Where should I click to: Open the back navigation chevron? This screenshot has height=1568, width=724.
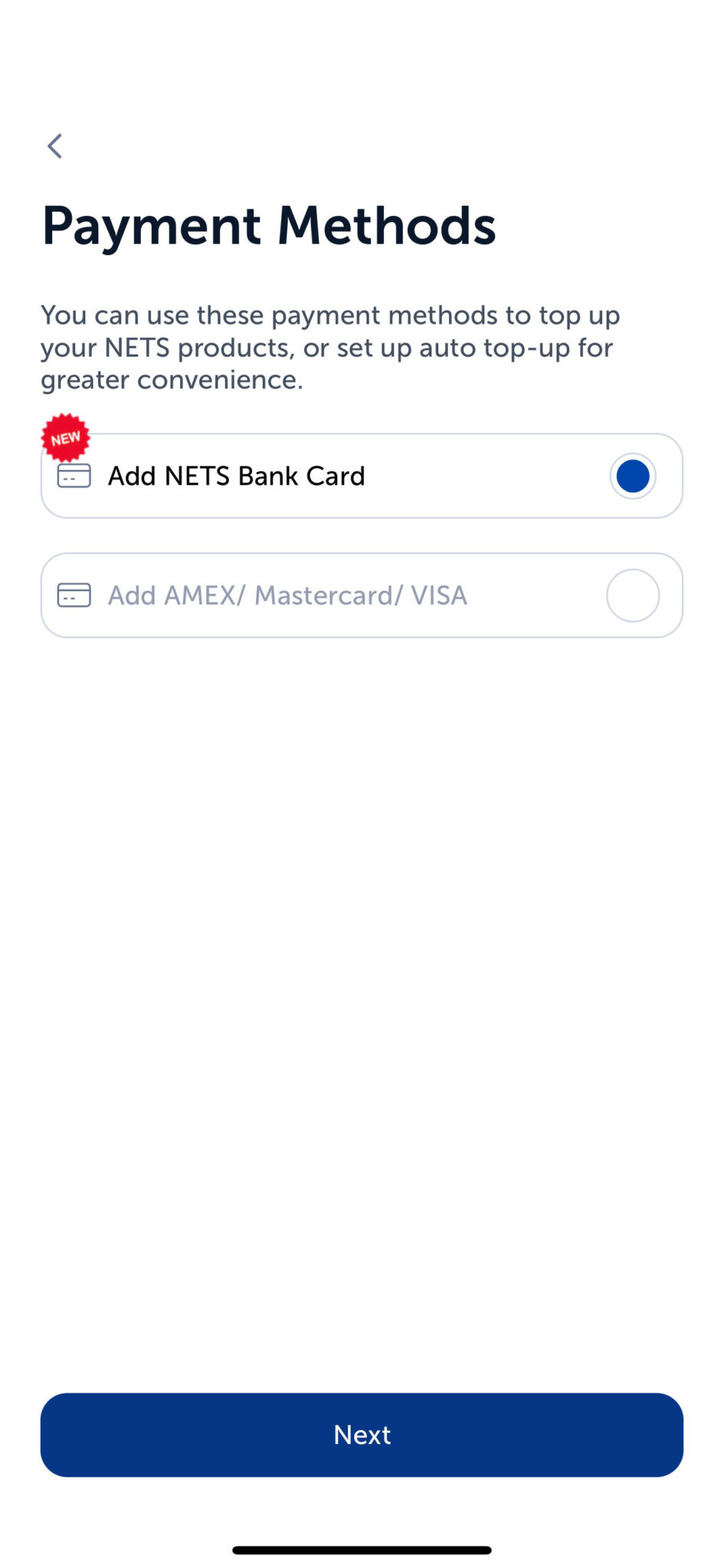pos(54,145)
